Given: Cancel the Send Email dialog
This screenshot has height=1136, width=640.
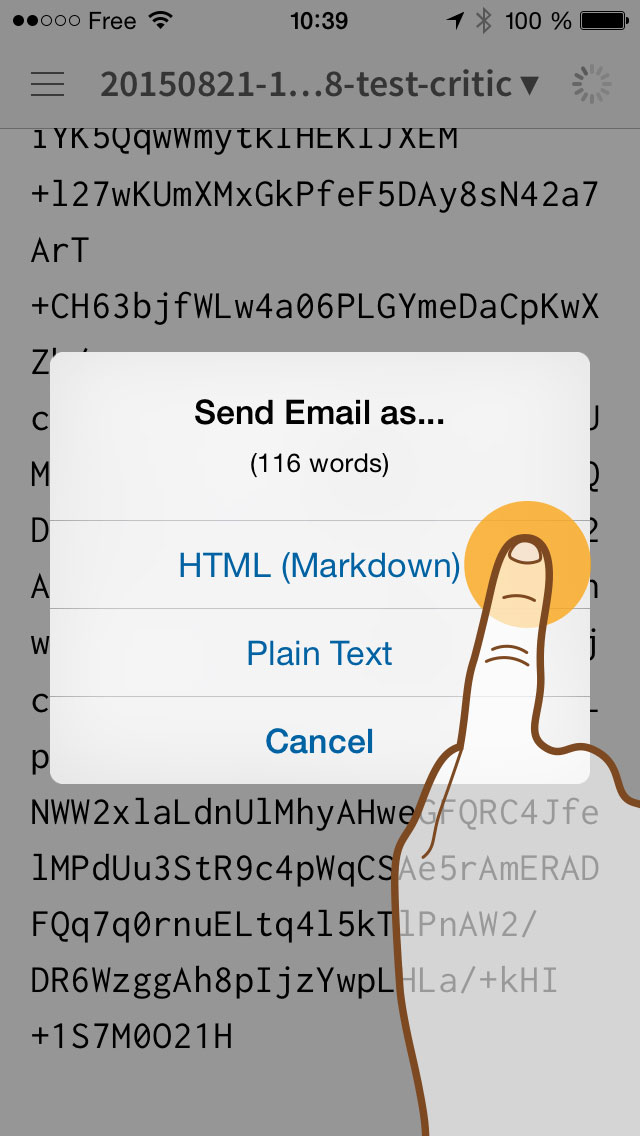Looking at the screenshot, I should click(x=320, y=740).
